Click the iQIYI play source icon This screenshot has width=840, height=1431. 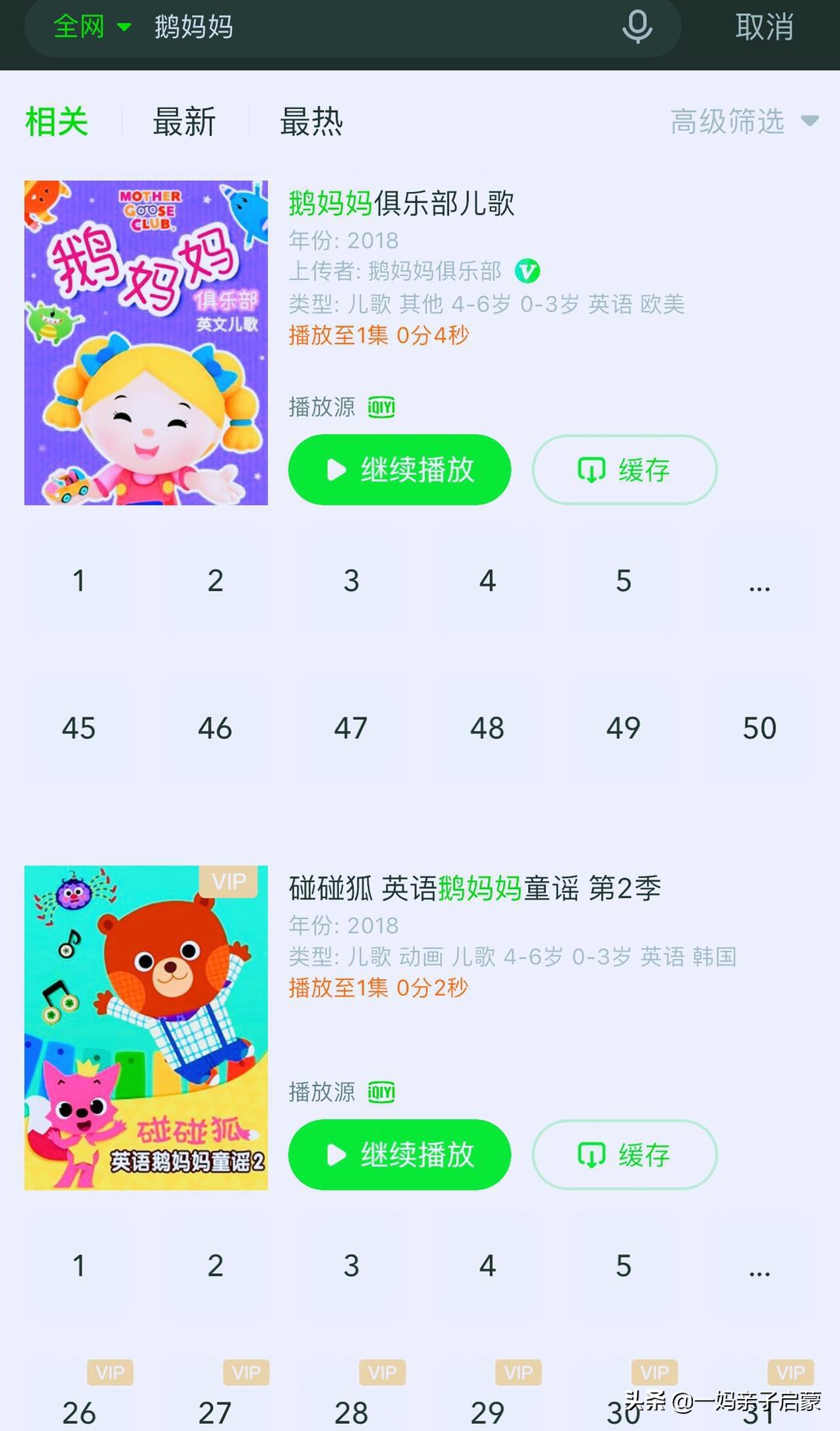(380, 406)
